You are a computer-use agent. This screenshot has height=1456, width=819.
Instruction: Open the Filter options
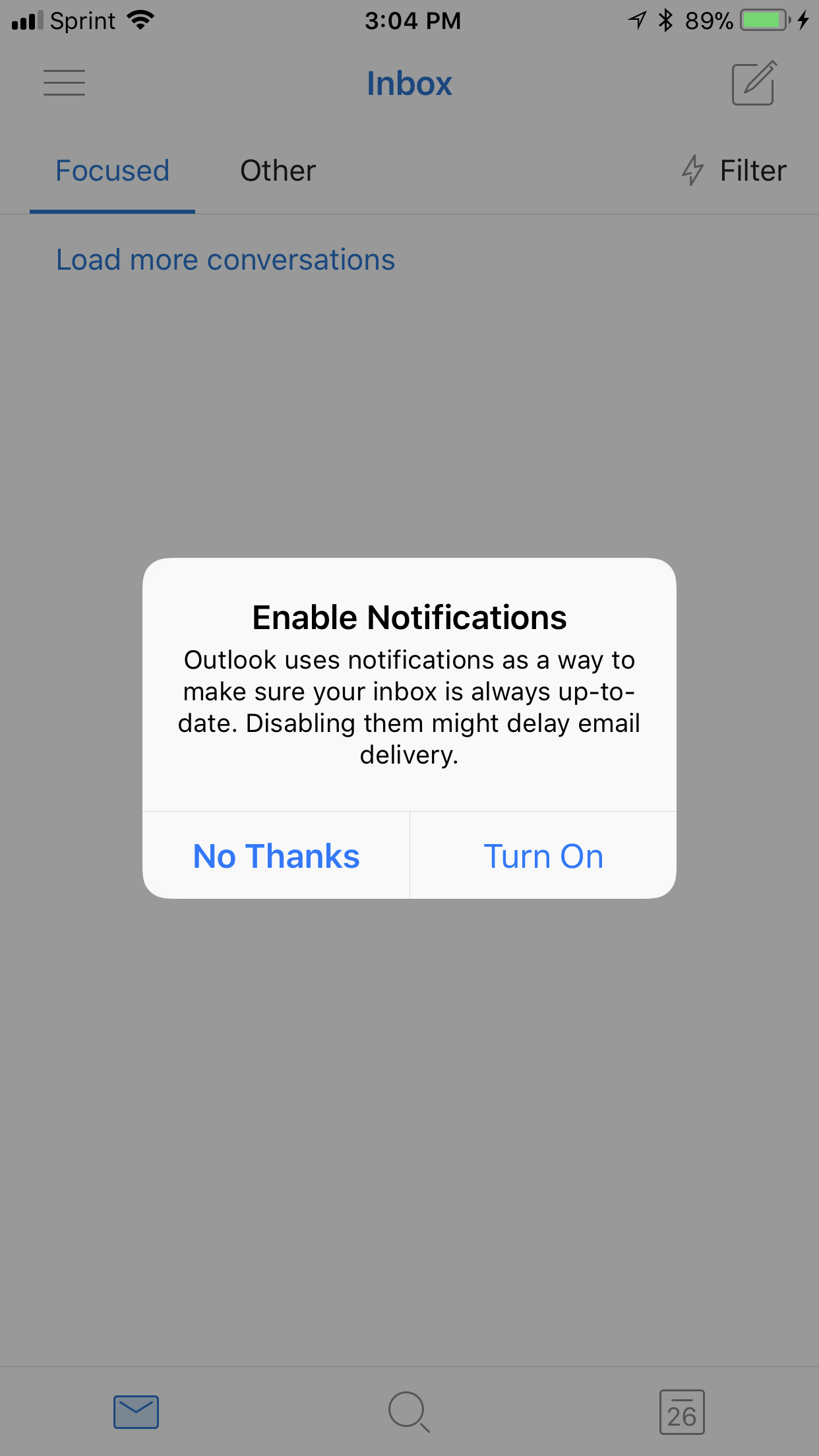coord(734,171)
